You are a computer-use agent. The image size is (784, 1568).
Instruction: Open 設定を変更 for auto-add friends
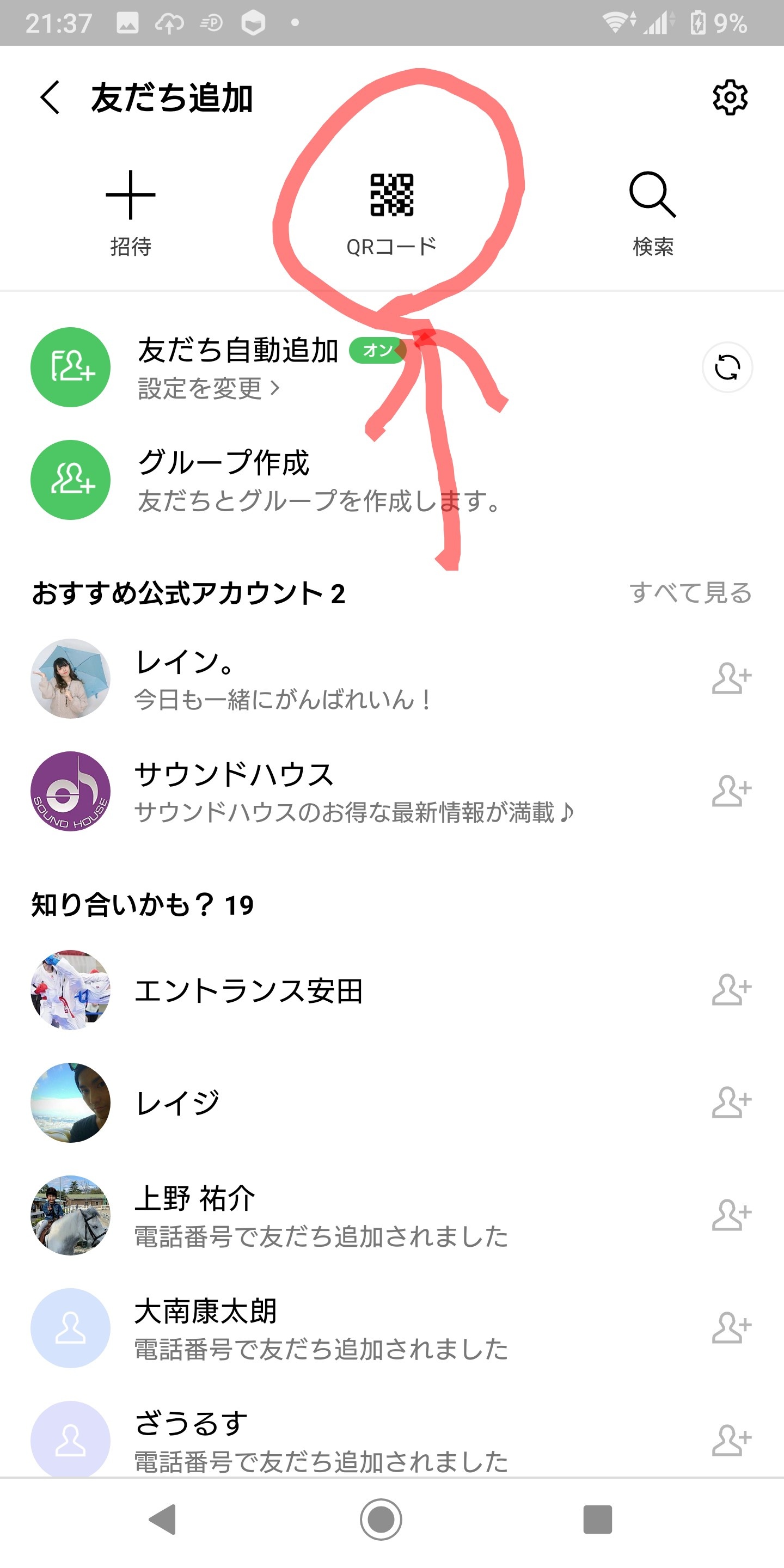coord(208,388)
